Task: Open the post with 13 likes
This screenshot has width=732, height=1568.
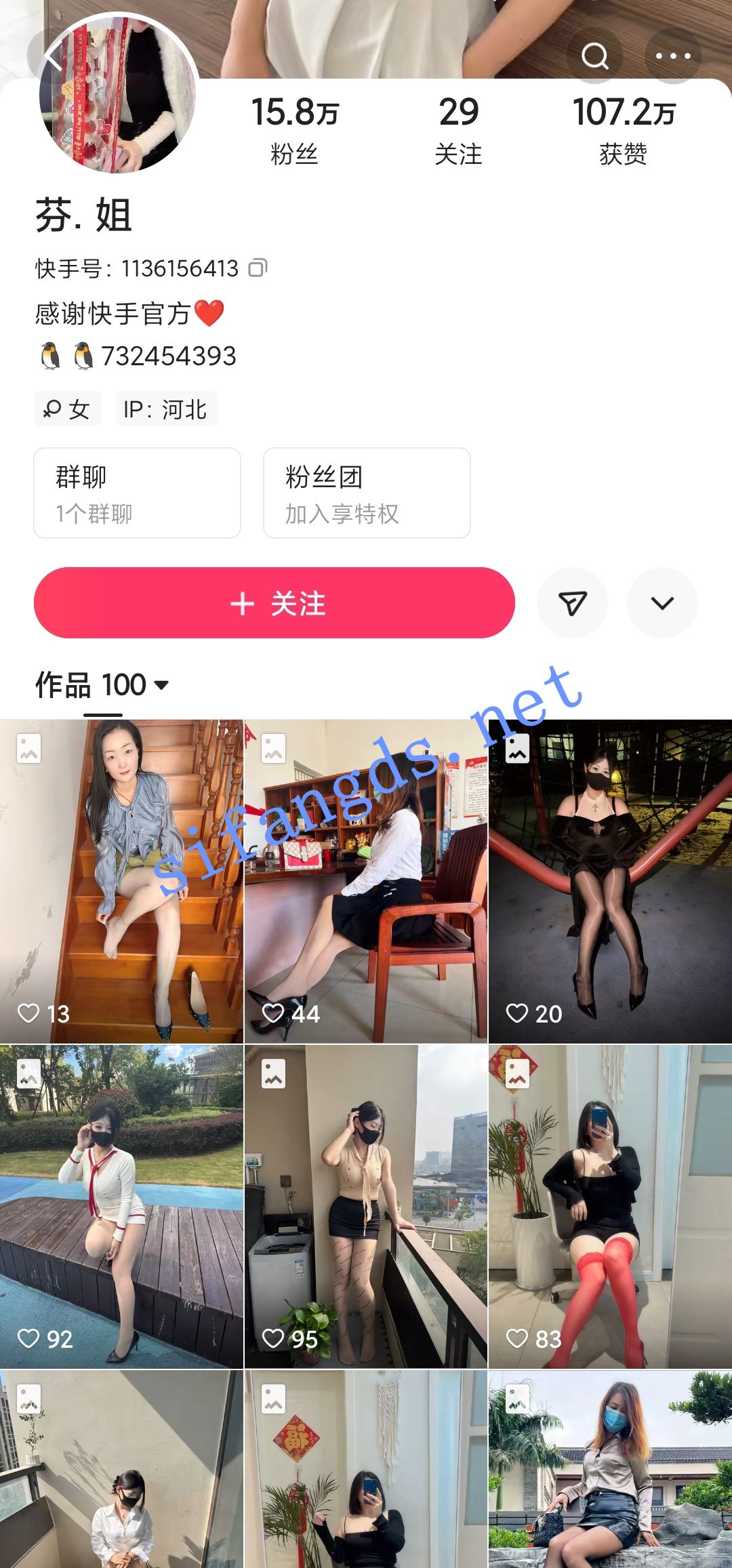Action: point(121,881)
